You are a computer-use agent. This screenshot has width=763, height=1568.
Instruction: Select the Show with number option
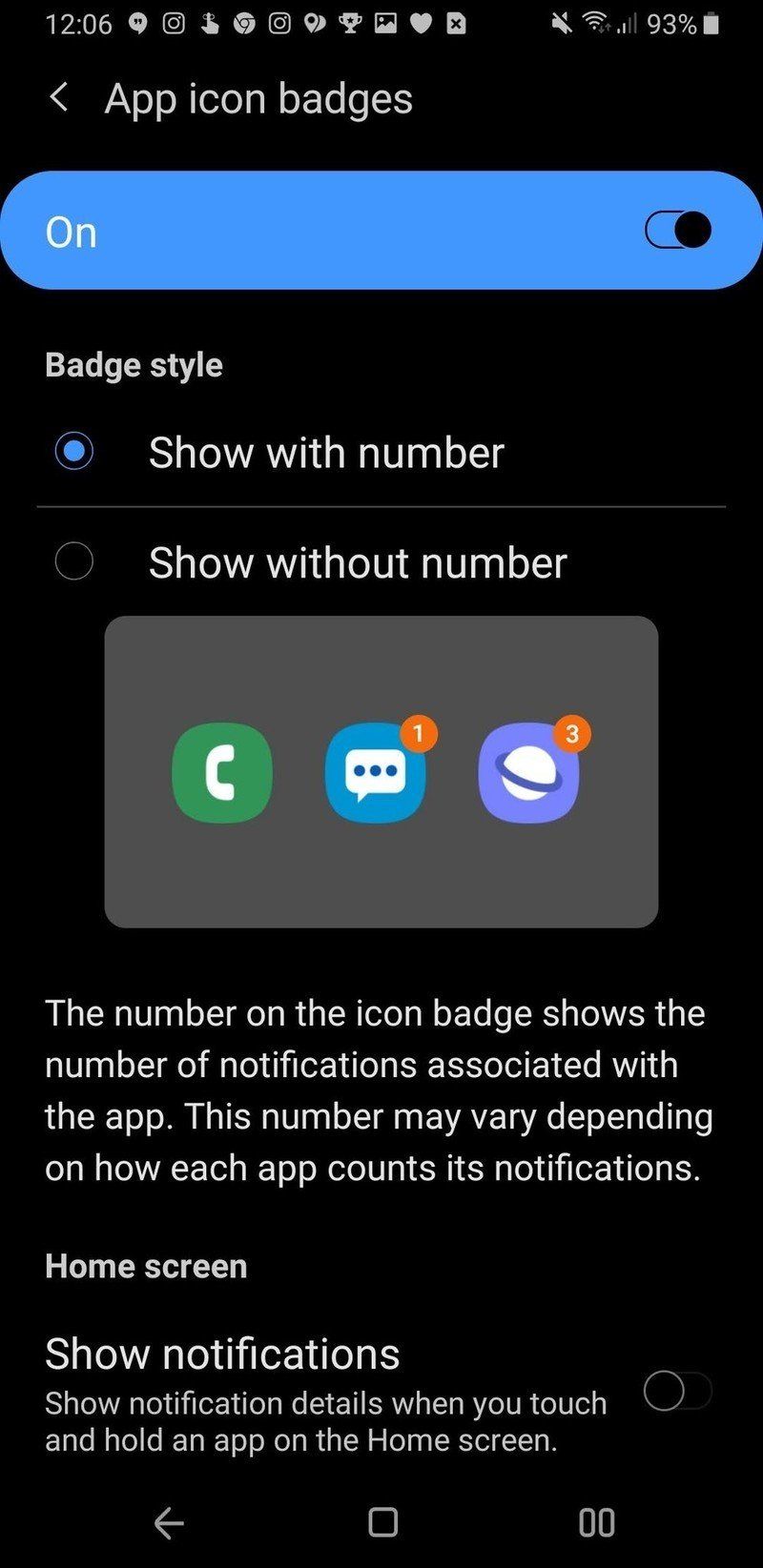[x=74, y=452]
